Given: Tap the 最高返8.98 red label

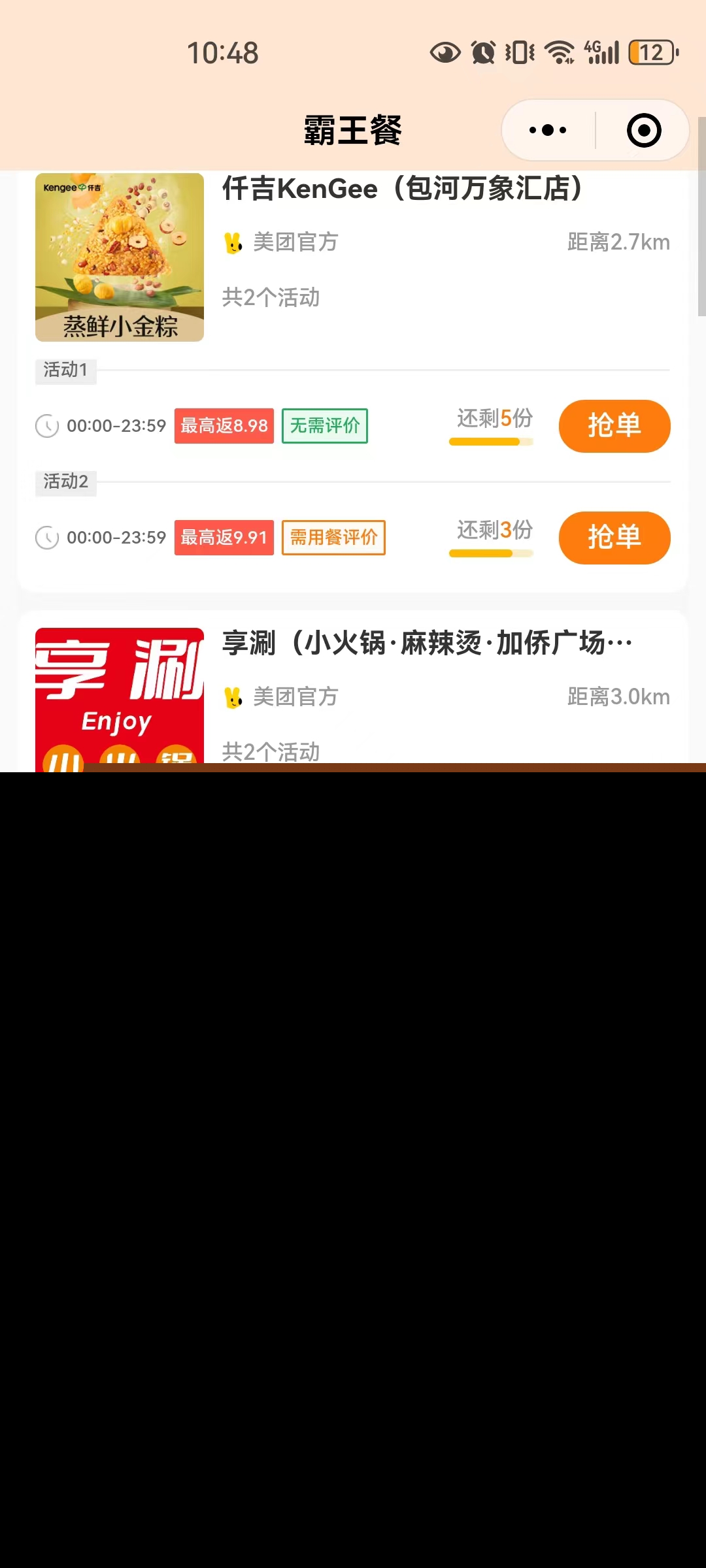Looking at the screenshot, I should pos(223,426).
